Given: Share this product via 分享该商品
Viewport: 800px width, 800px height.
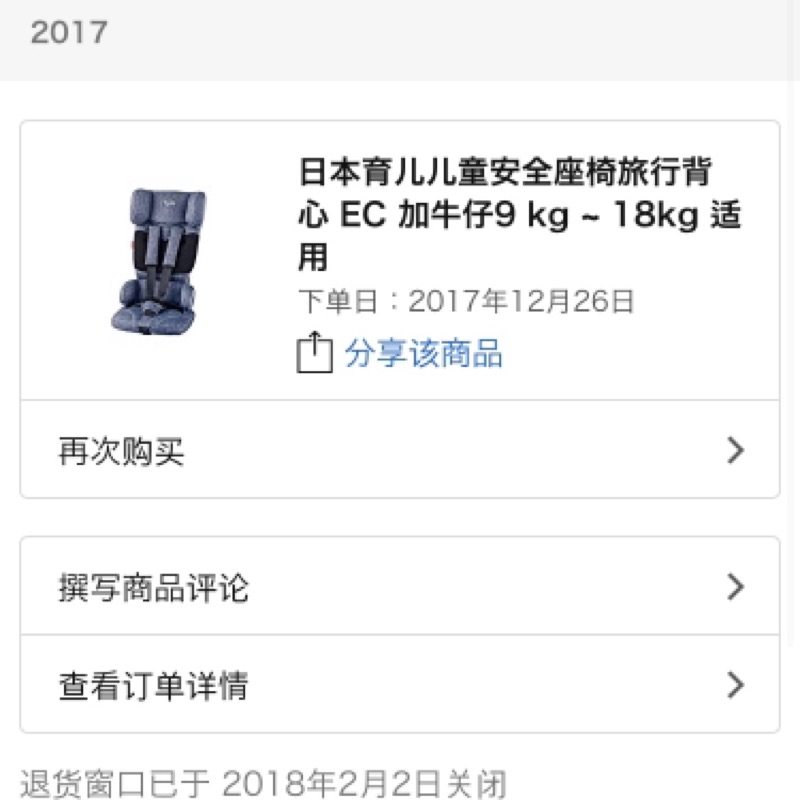Looking at the screenshot, I should [x=422, y=353].
